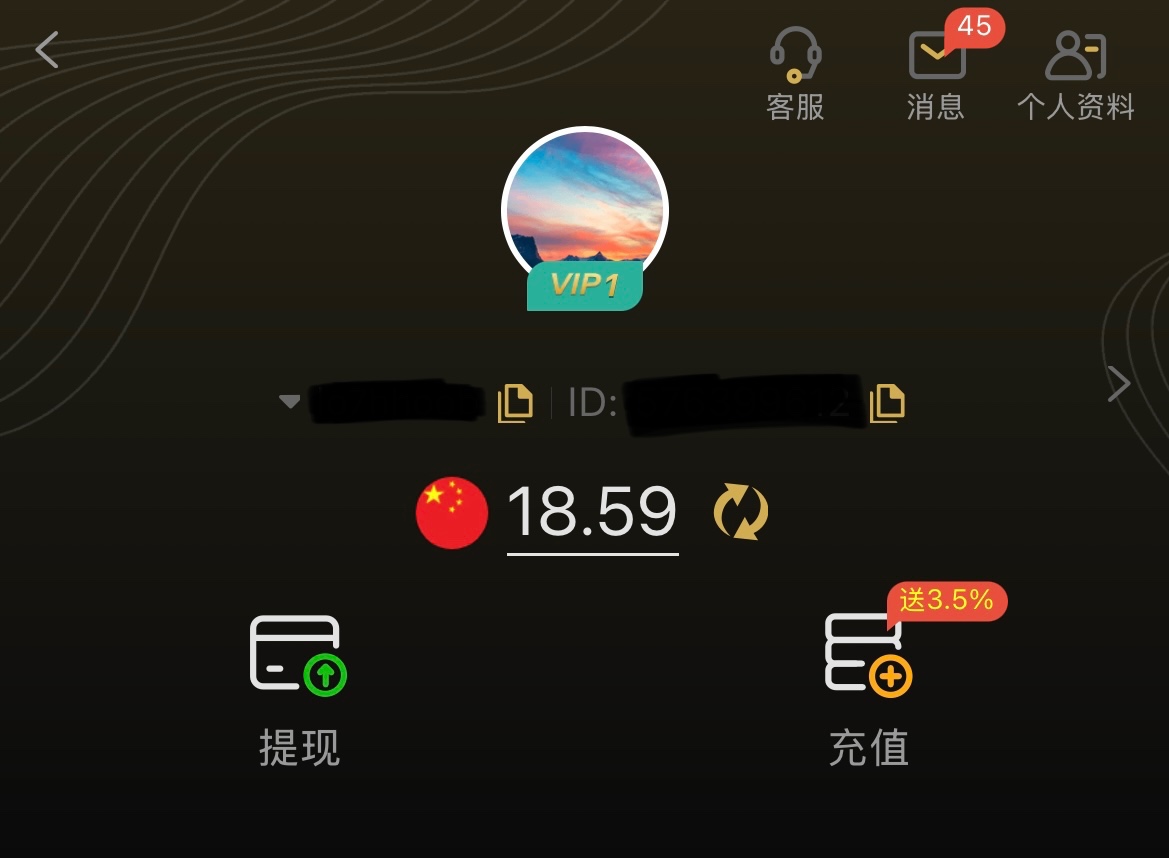Open 个人资料 profile page

tap(1075, 74)
